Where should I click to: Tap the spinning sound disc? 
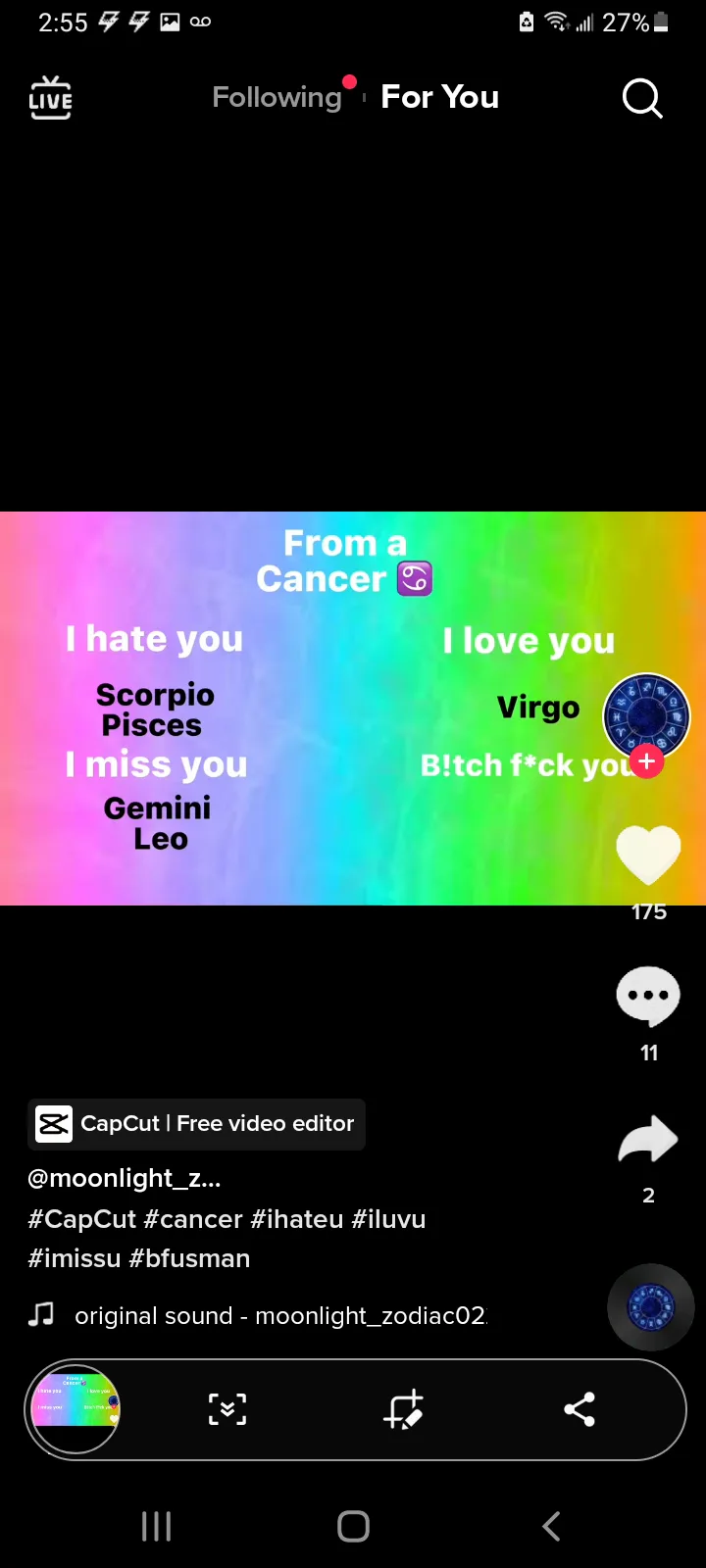click(651, 1307)
